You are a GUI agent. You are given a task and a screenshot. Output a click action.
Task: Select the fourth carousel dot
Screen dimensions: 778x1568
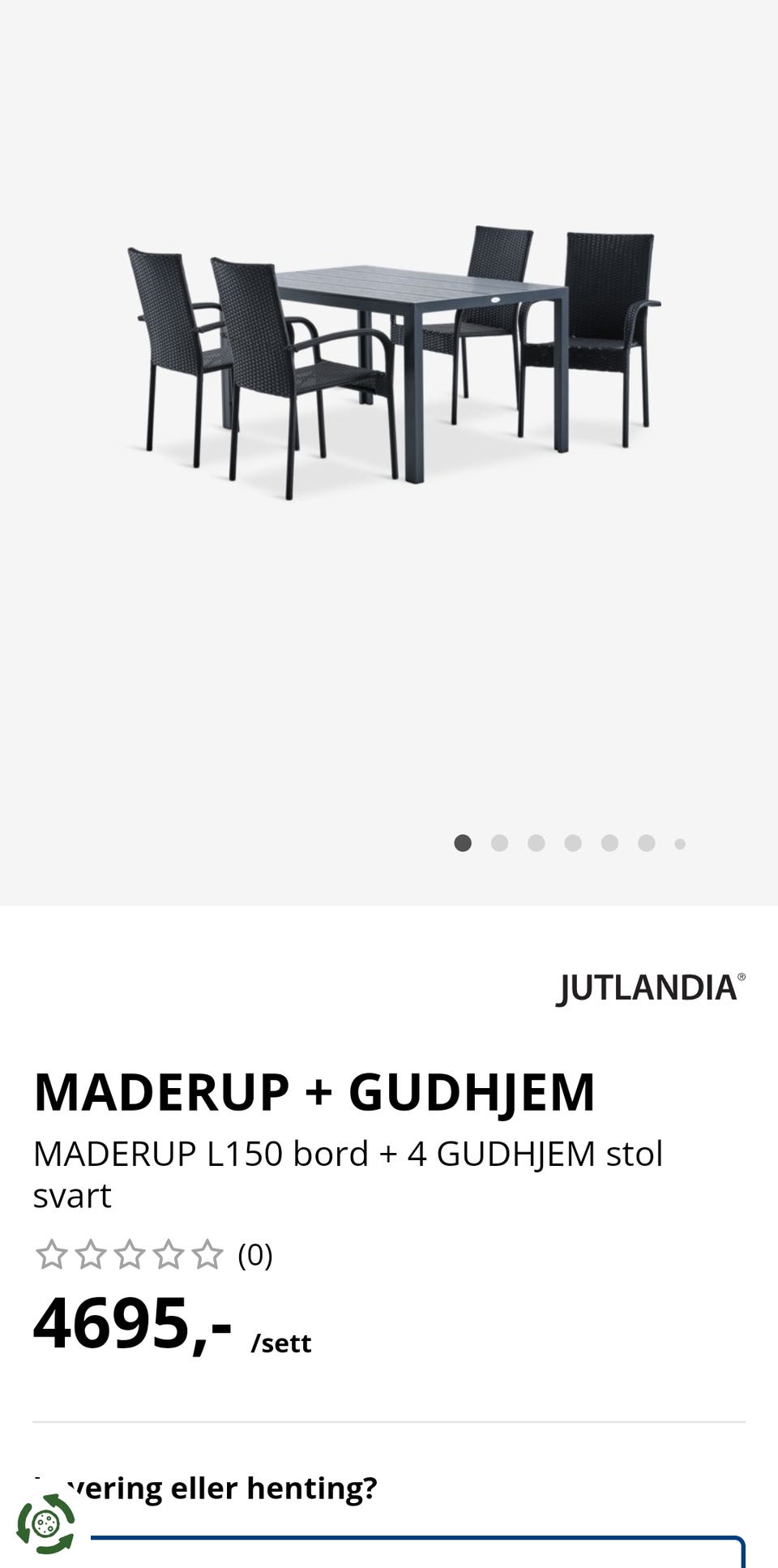click(x=573, y=843)
